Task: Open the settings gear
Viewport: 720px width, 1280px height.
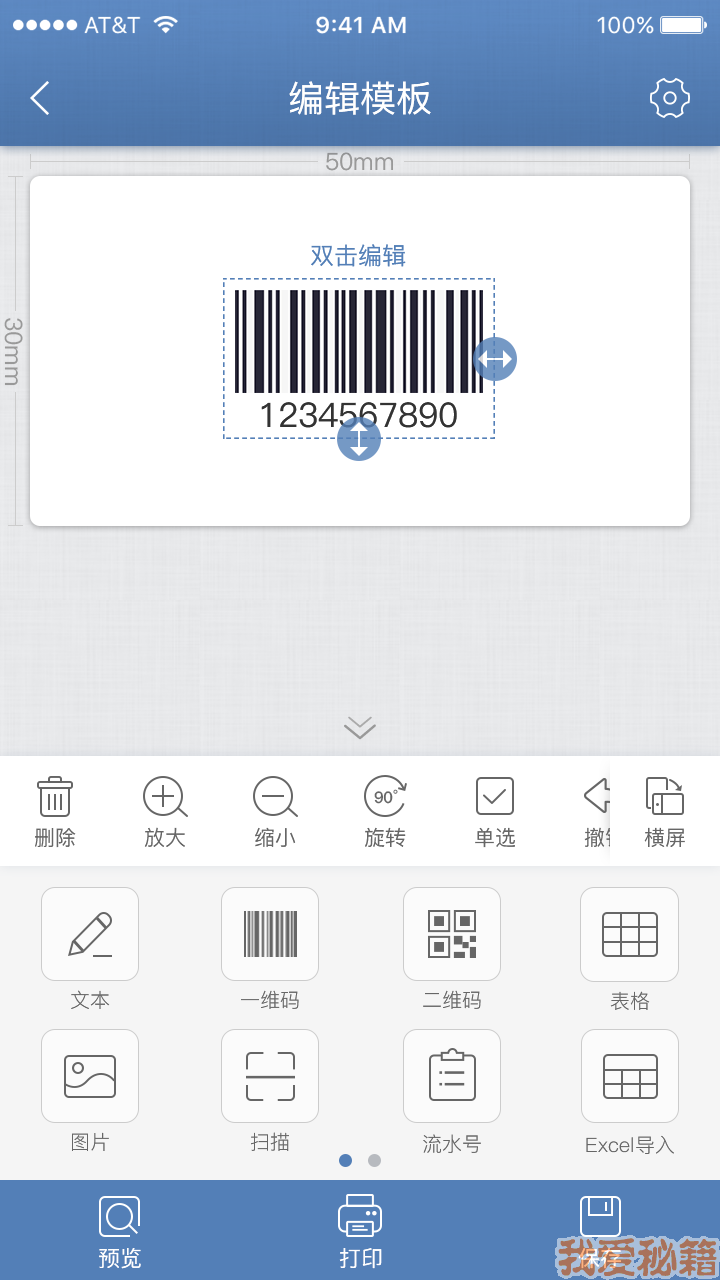Action: click(669, 98)
